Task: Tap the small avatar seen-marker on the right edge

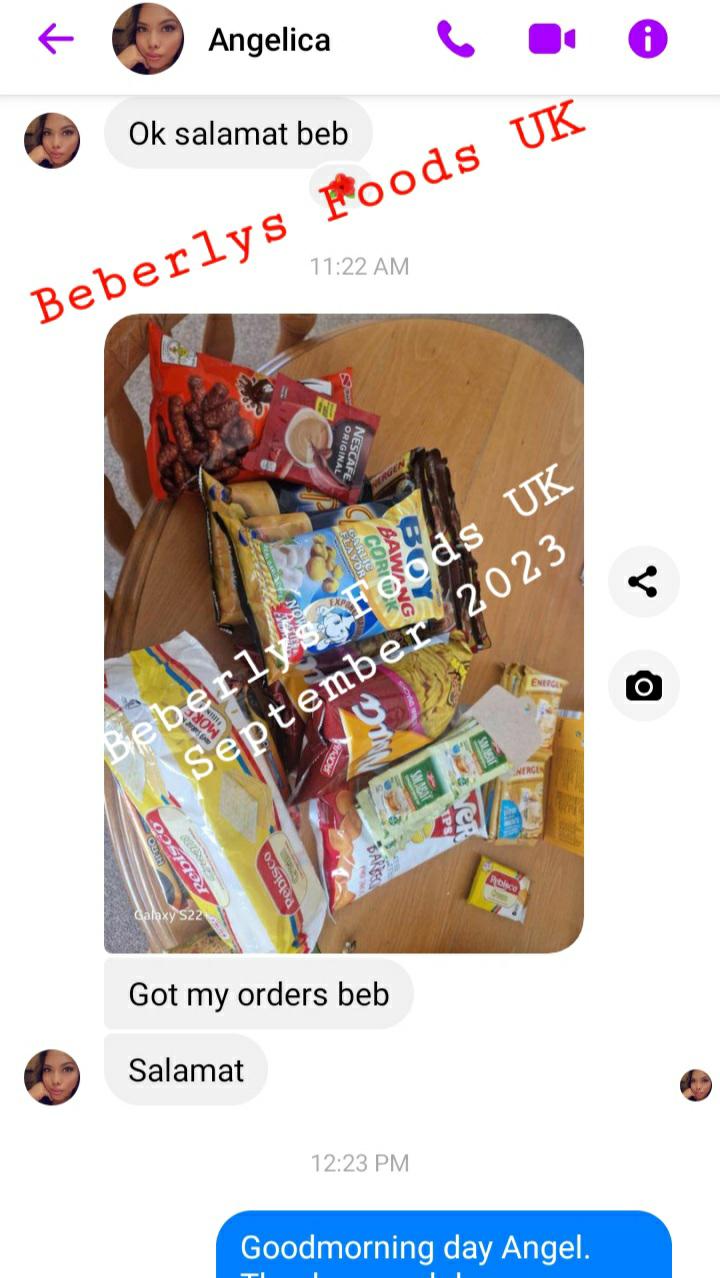Action: pyautogui.click(x=695, y=1084)
